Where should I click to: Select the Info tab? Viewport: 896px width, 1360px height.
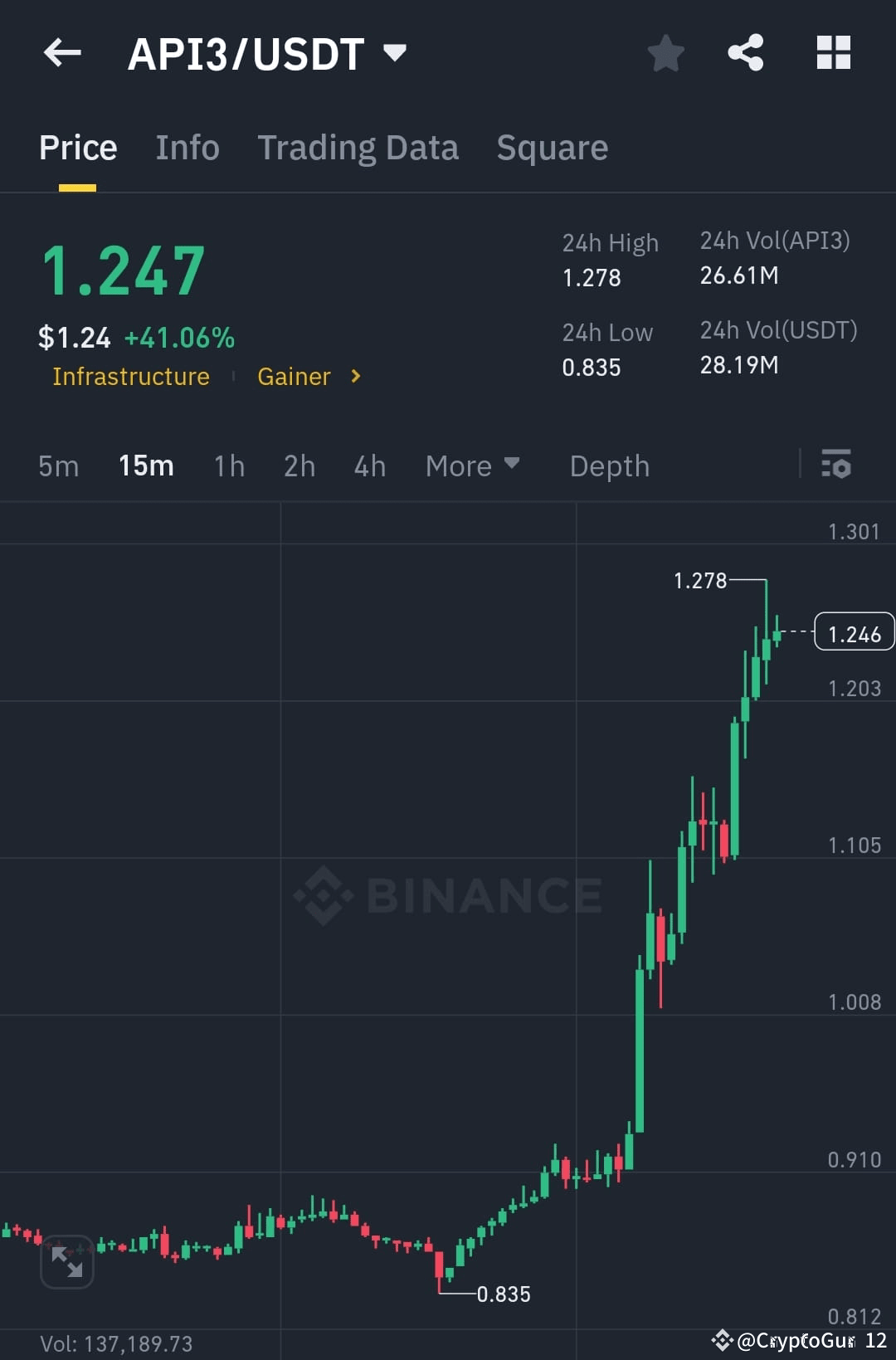click(x=187, y=147)
